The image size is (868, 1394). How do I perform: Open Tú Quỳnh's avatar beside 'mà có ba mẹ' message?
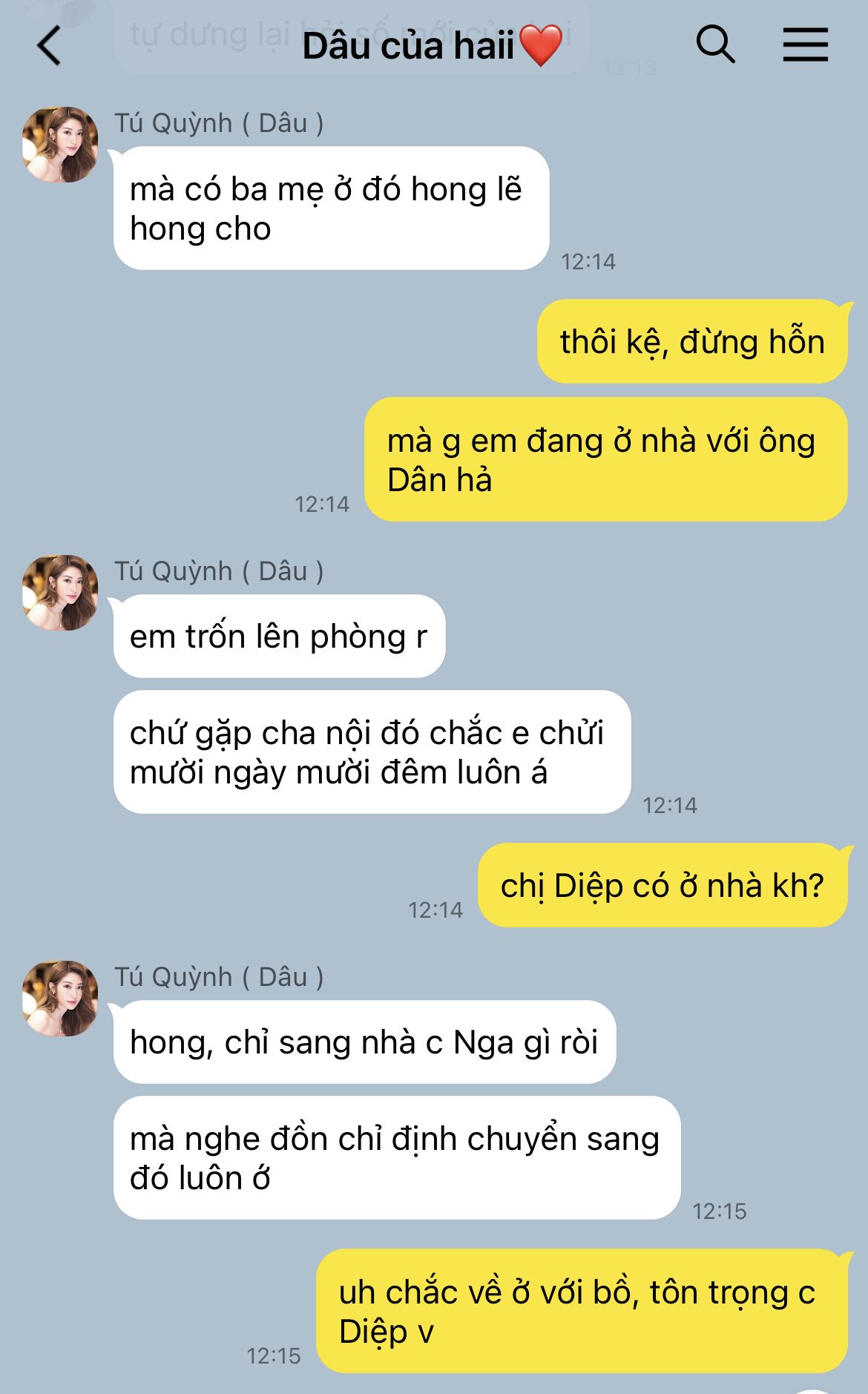tap(60, 145)
